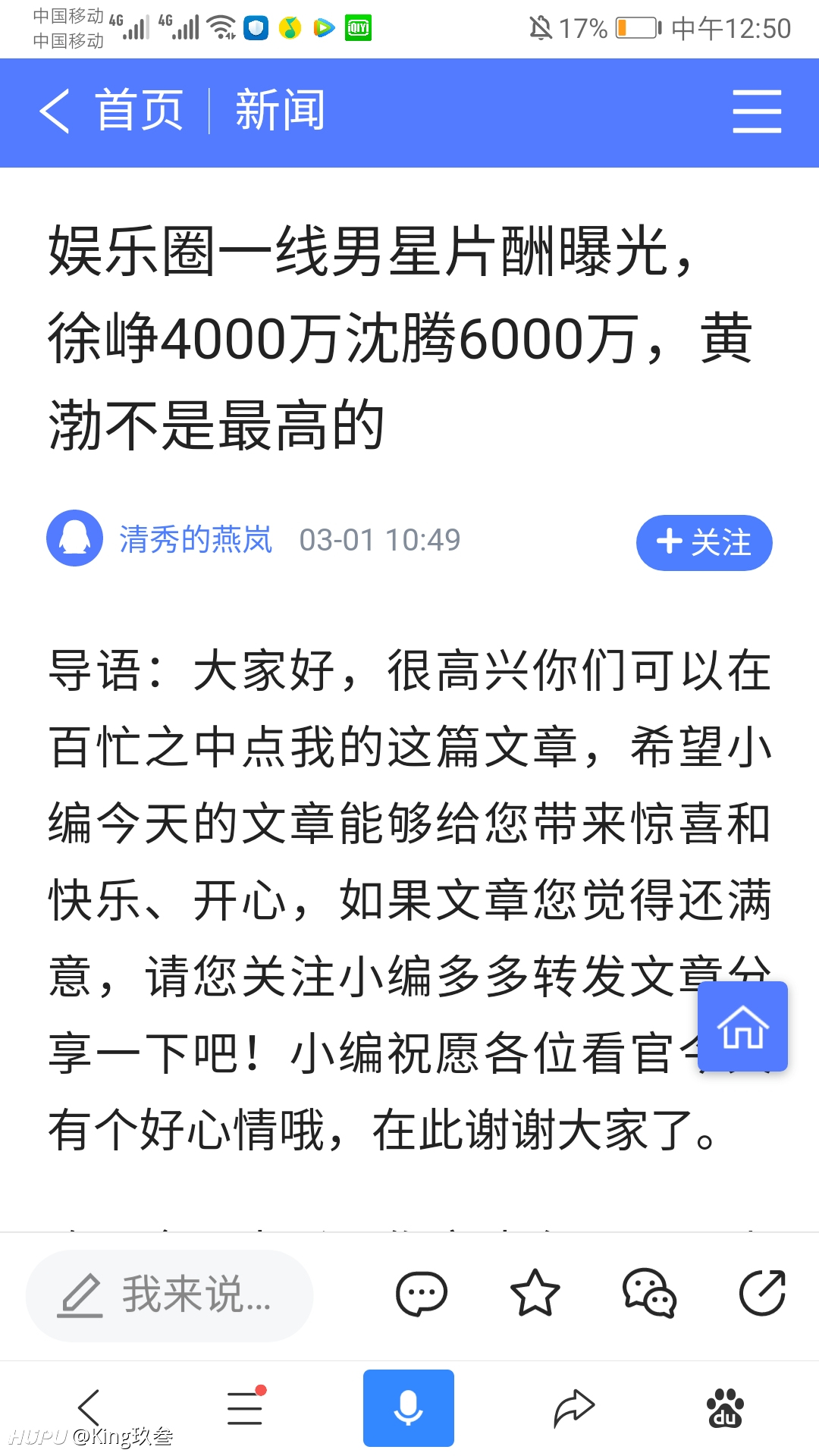Viewport: 819px width, 1456px height.
Task: Bookmark this article with the star icon
Action: click(535, 1294)
